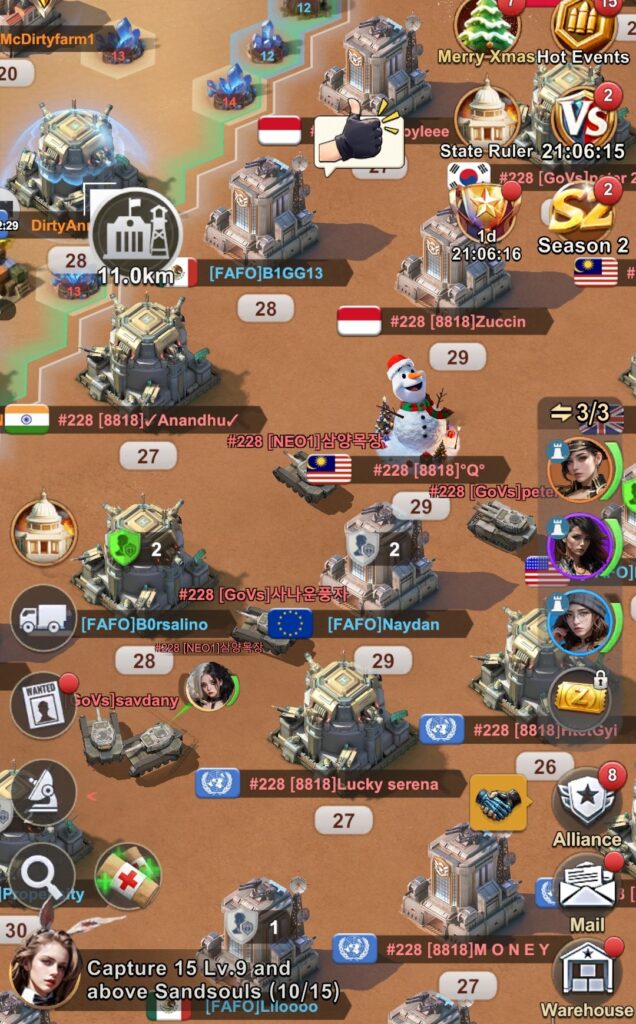Tap the alliance handshake help icon

point(498,803)
